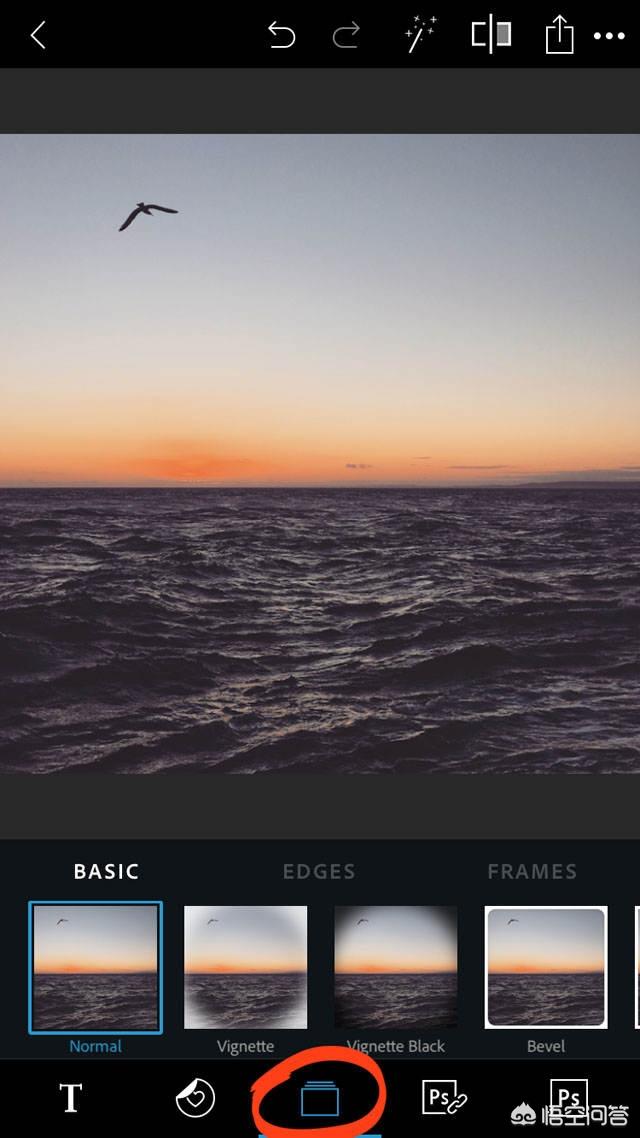Image resolution: width=640 pixels, height=1138 pixels.
Task: Apply the Vignette border
Action: coord(246,967)
